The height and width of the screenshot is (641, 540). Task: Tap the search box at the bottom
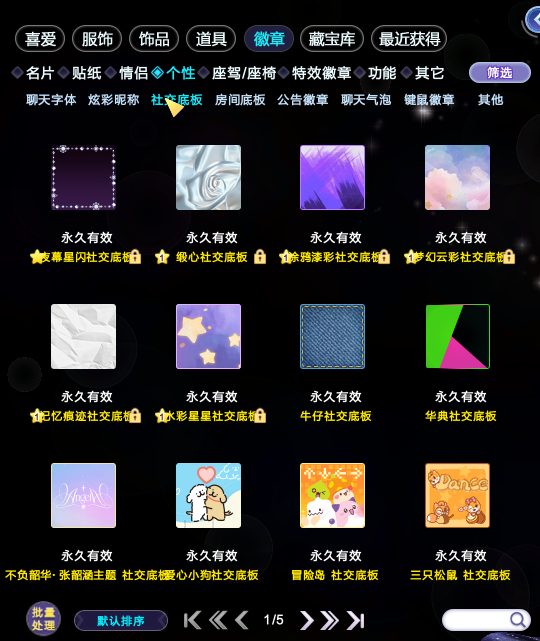[x=486, y=620]
